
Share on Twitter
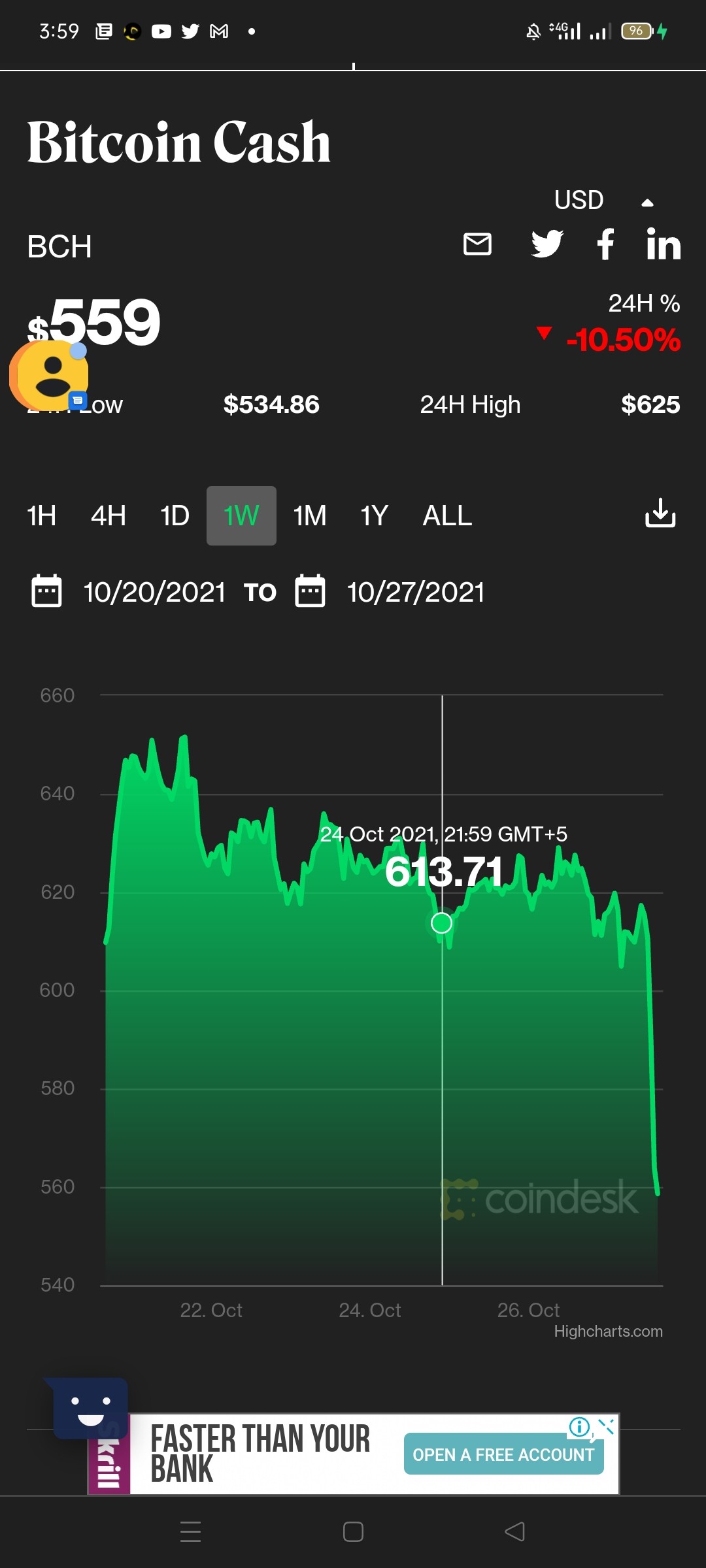pos(546,244)
